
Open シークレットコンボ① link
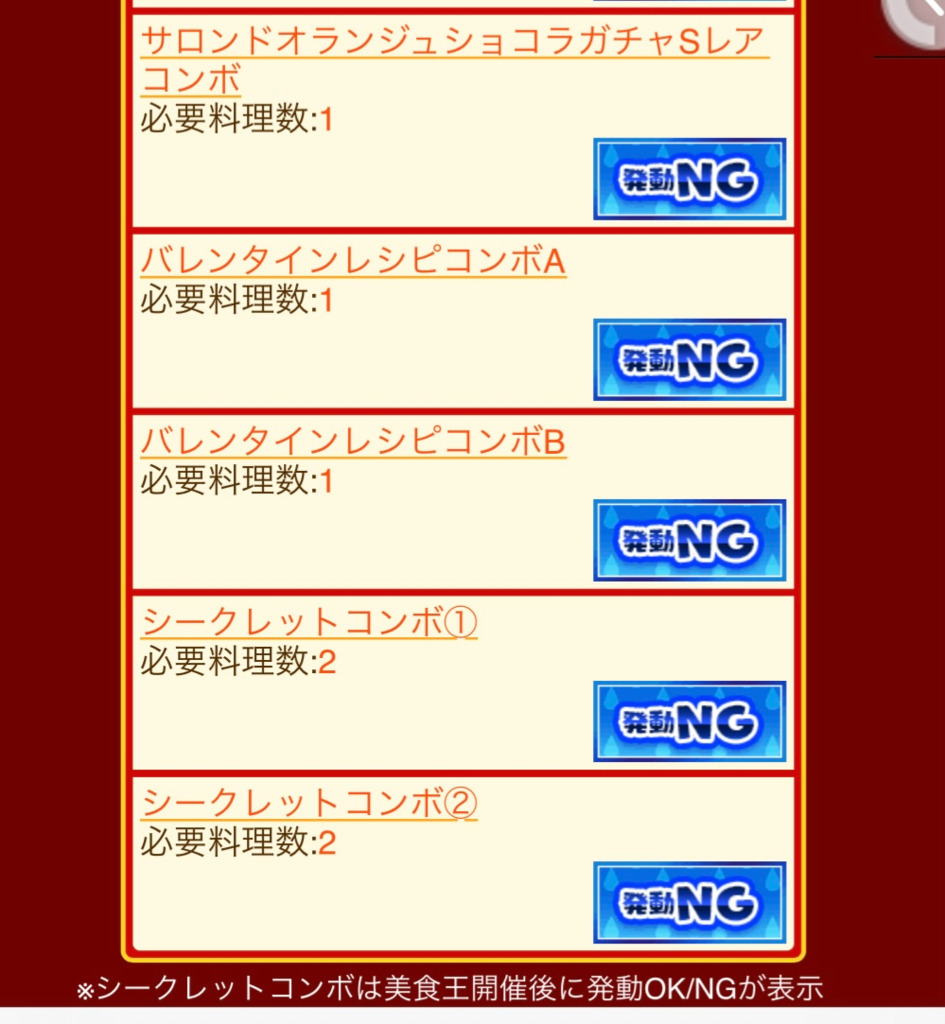[x=309, y=622]
